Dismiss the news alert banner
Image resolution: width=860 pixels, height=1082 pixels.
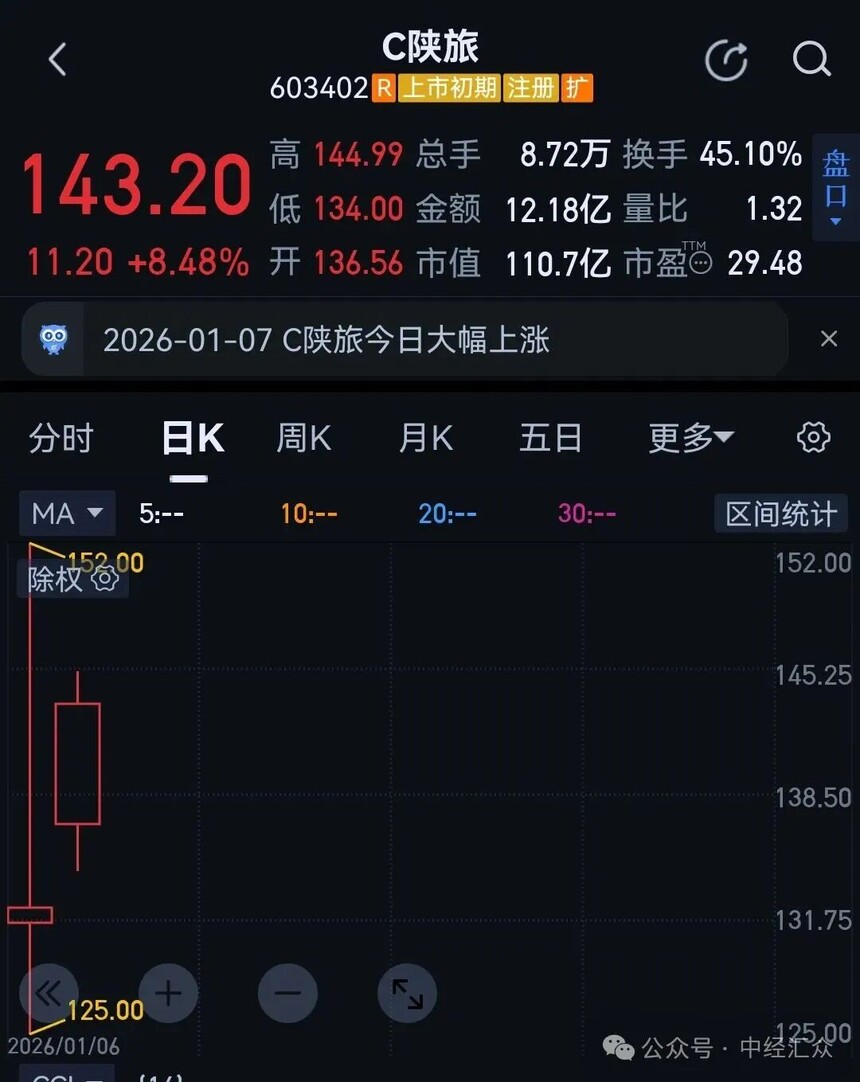point(828,340)
